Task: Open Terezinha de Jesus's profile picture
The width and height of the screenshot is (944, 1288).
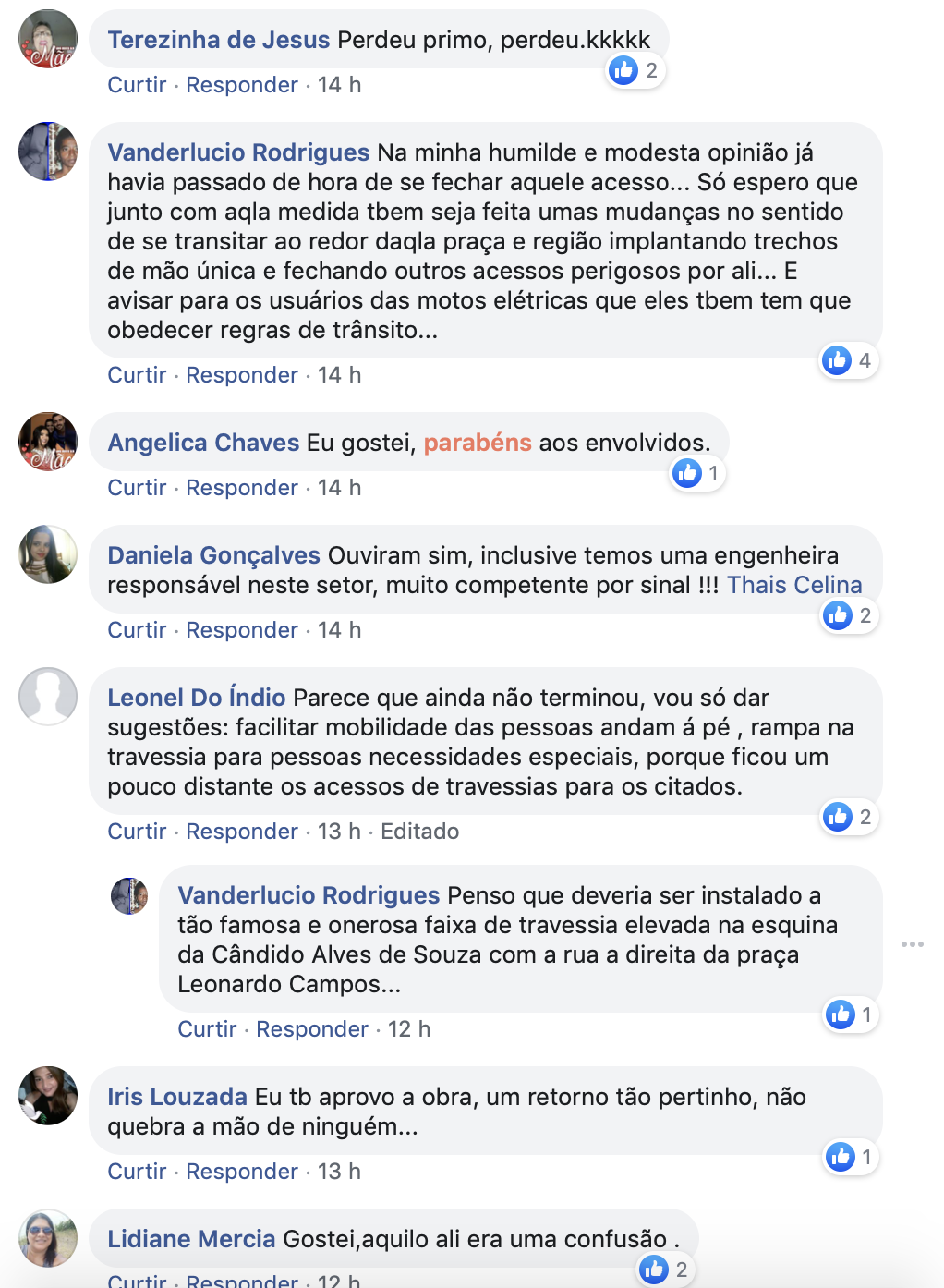Action: pos(48,40)
